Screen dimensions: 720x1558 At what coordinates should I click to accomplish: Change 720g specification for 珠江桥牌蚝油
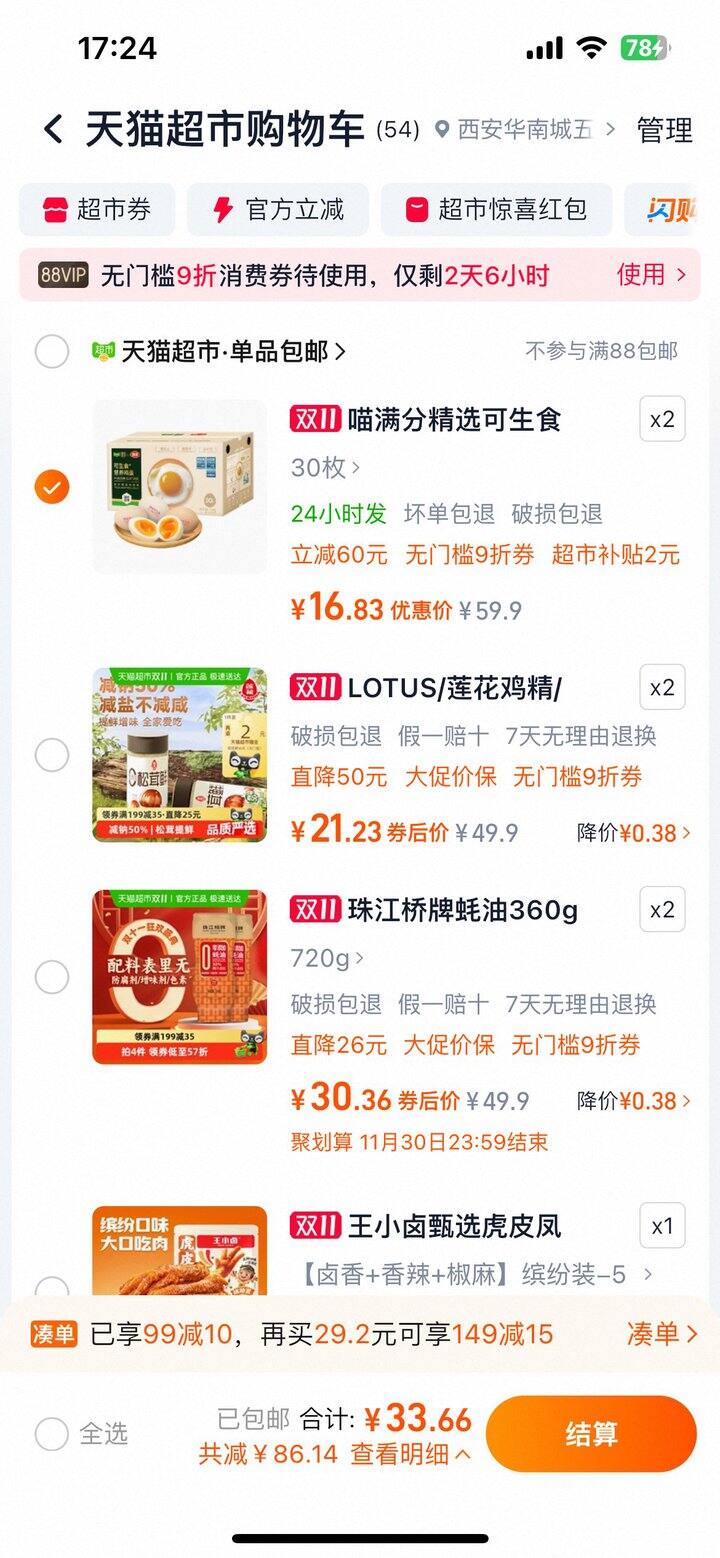click(326, 959)
